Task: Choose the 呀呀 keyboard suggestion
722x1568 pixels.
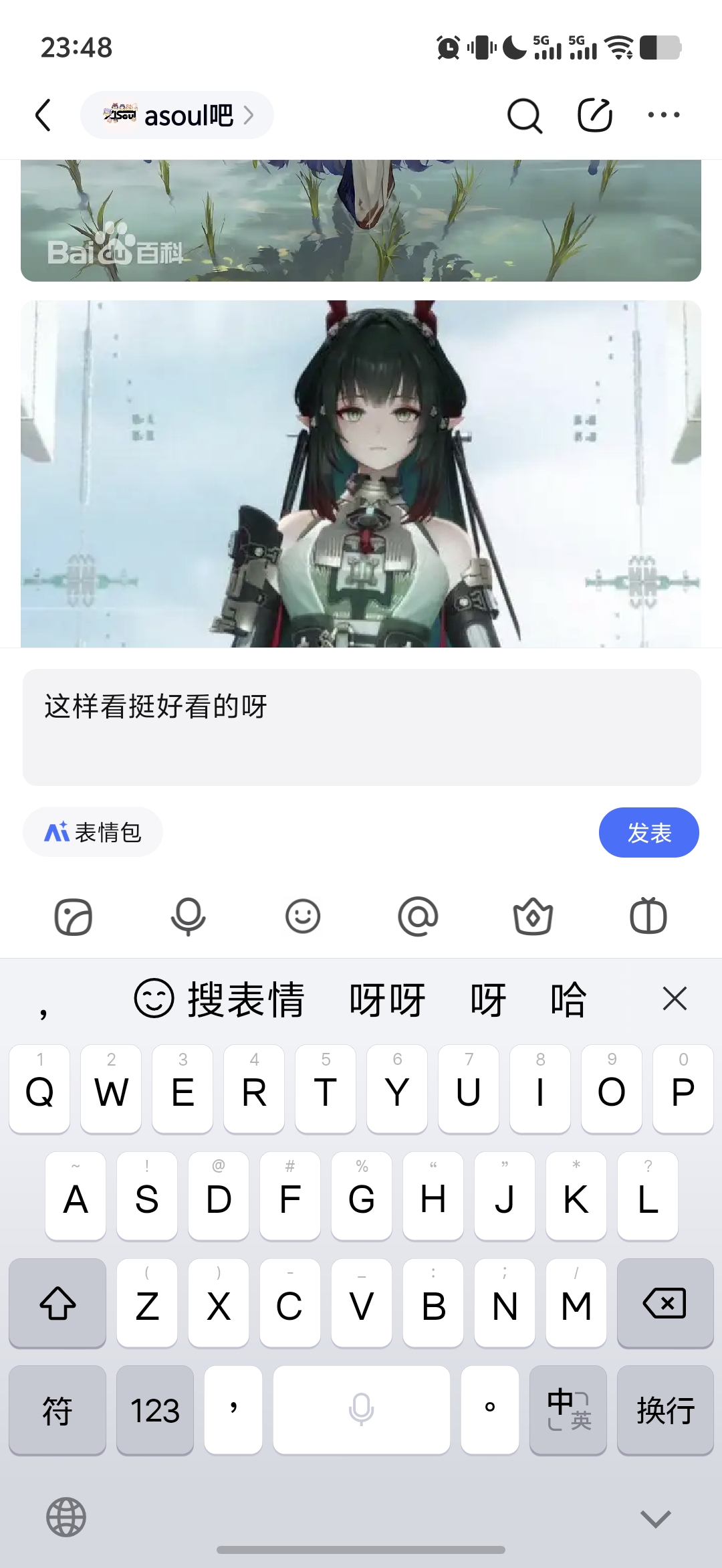Action: pos(387,1000)
